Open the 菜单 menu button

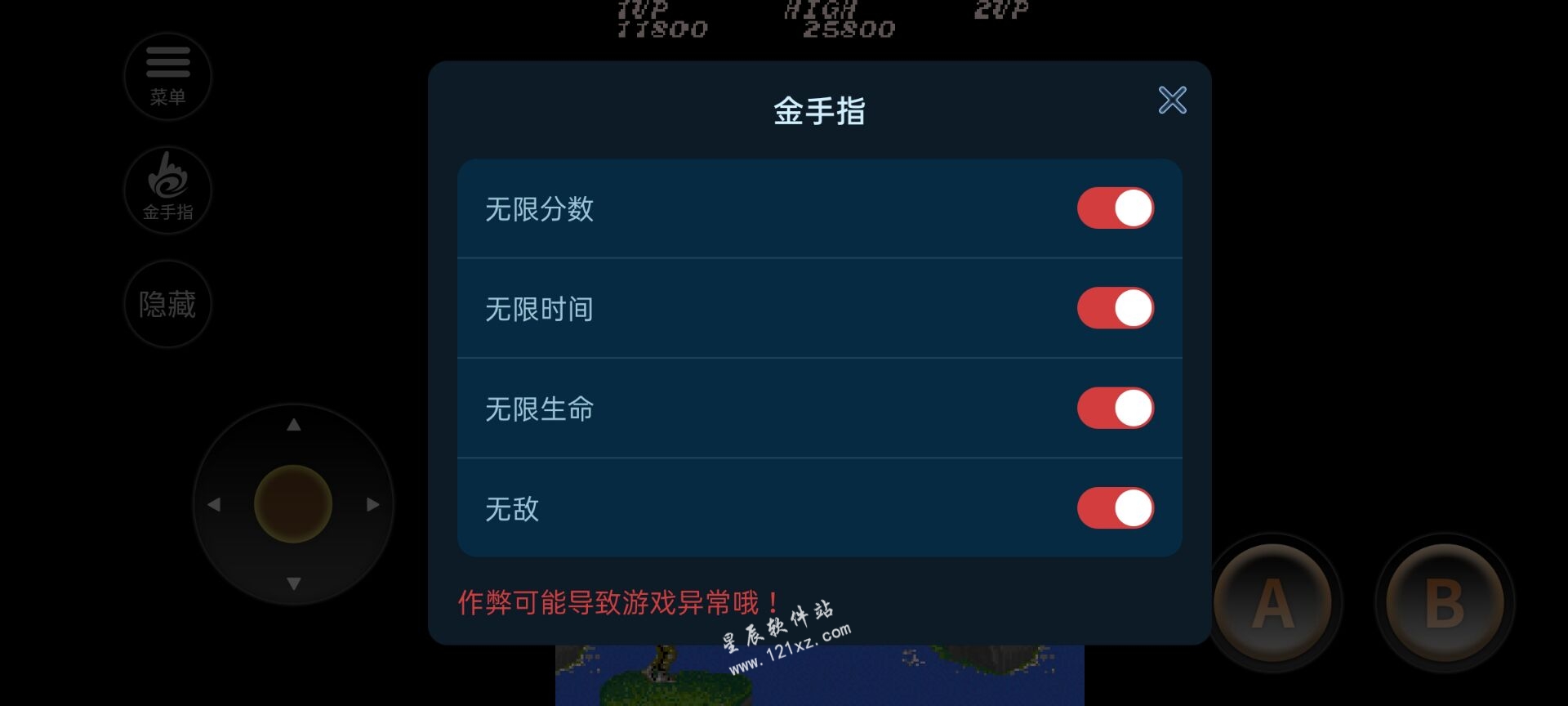tap(167, 77)
